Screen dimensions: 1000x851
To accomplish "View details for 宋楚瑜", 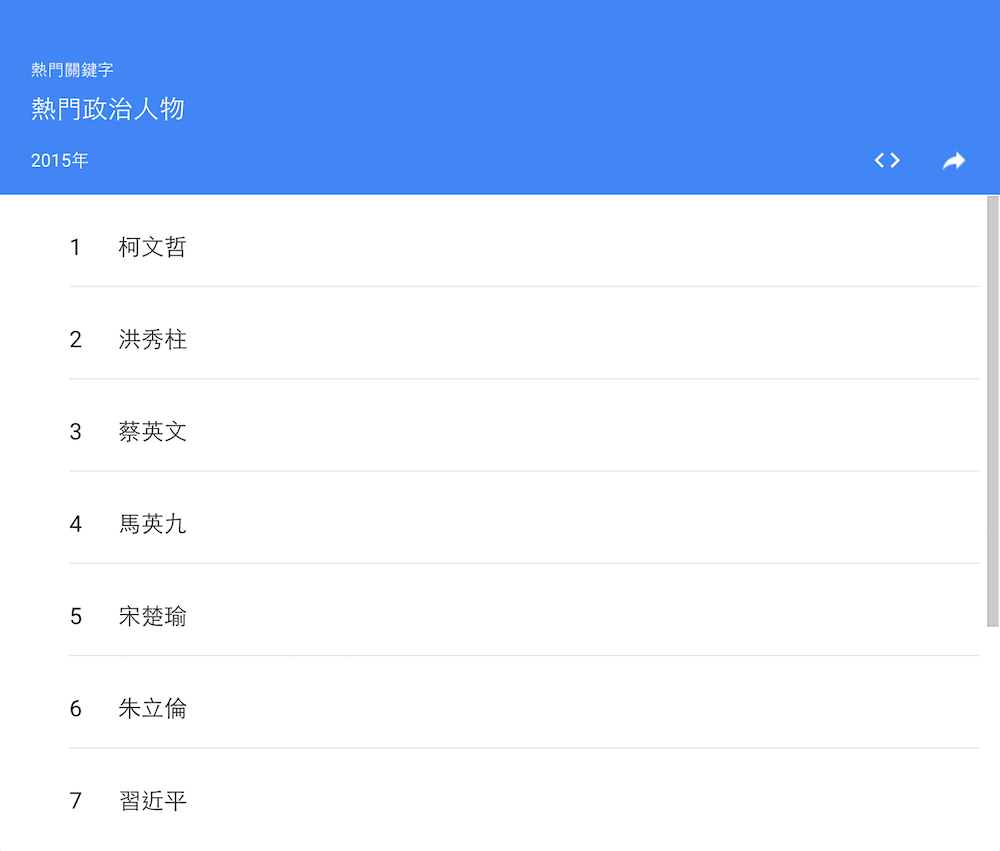I will [x=152, y=616].
